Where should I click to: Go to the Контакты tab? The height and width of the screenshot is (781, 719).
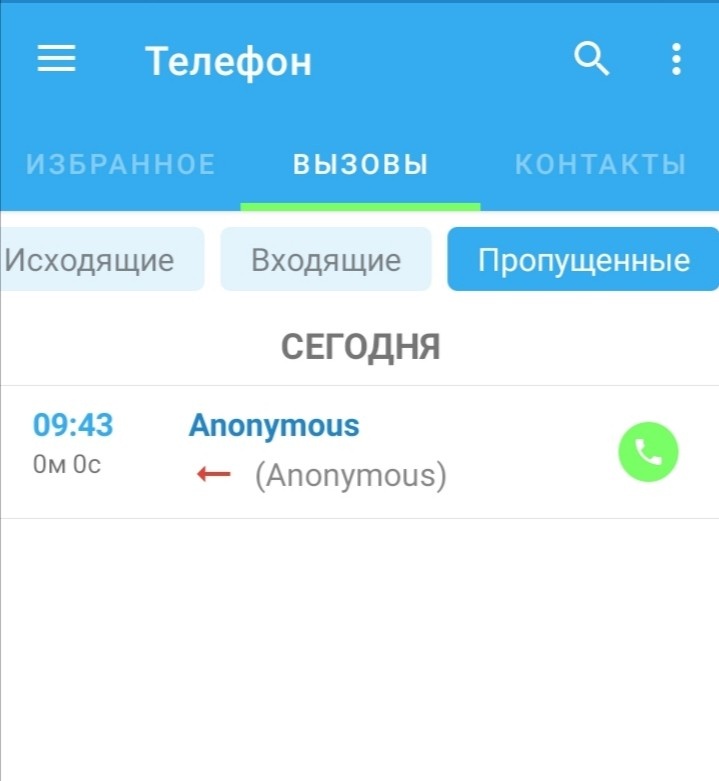coord(600,165)
